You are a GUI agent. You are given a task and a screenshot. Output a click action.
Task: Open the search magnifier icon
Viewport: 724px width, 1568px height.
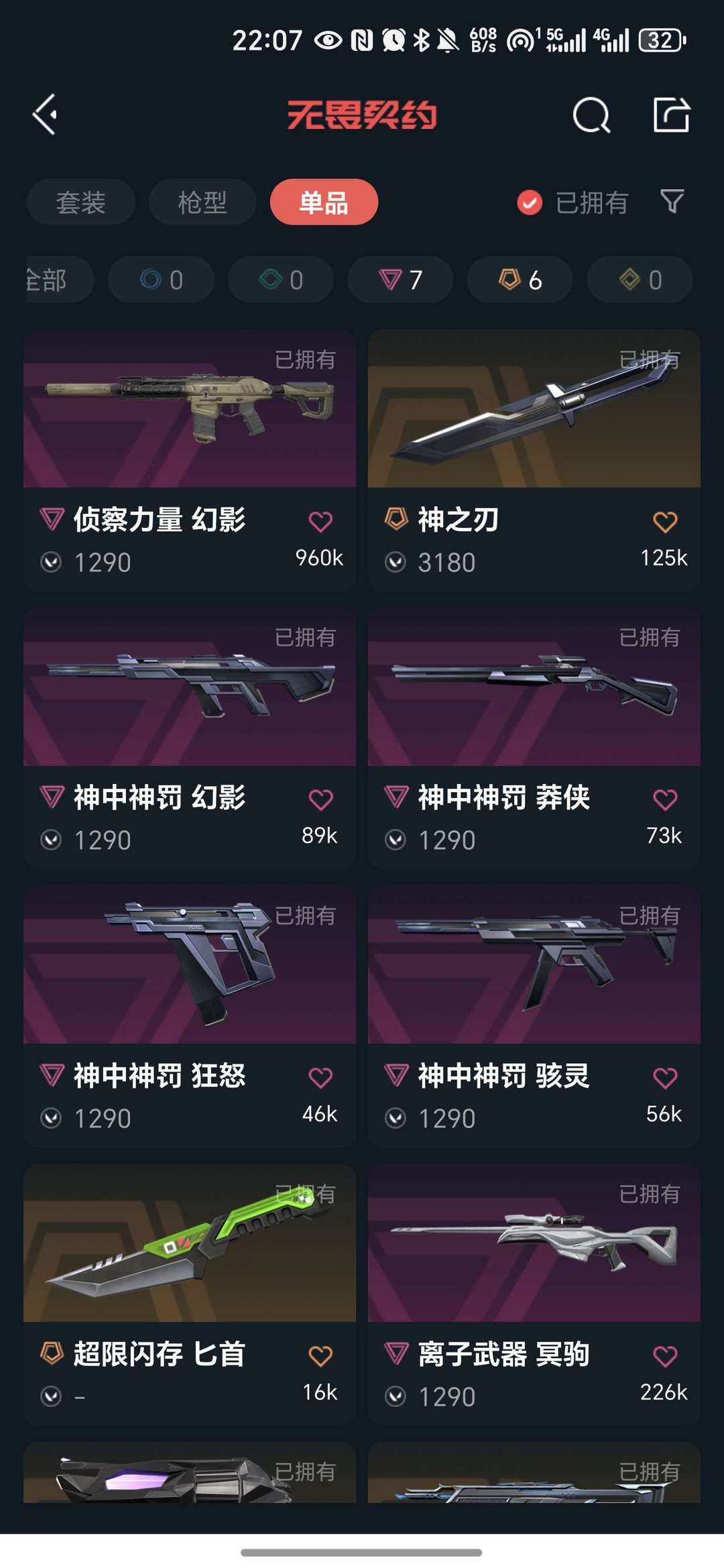click(591, 115)
